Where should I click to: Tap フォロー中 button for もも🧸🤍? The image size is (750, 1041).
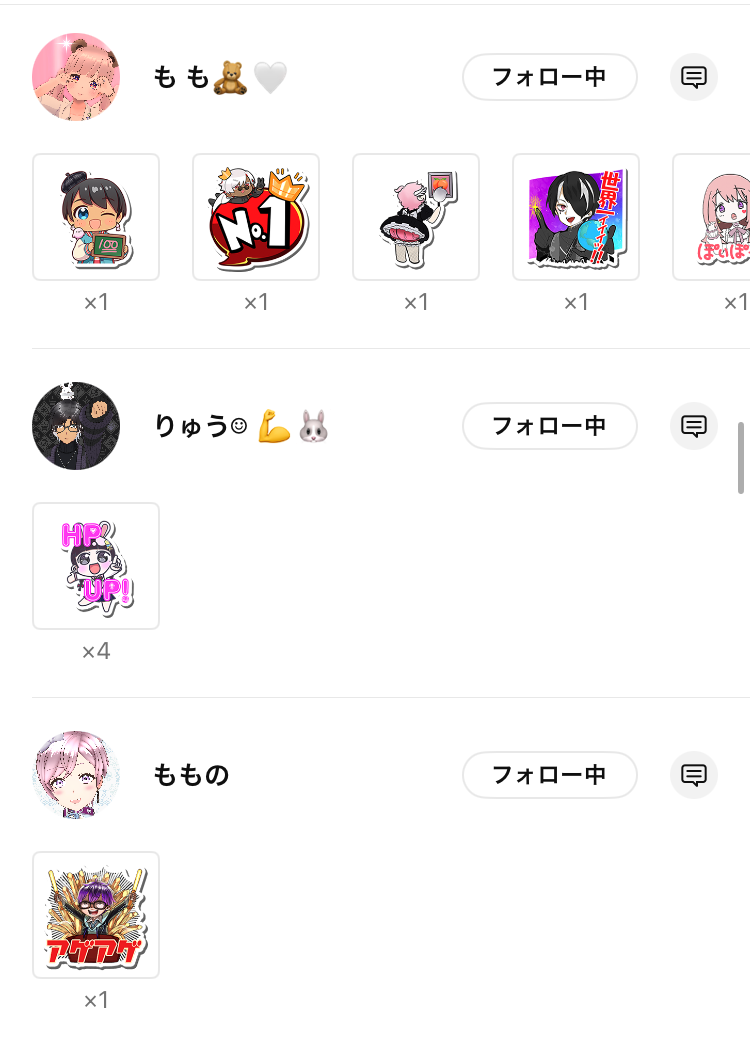coord(549,77)
